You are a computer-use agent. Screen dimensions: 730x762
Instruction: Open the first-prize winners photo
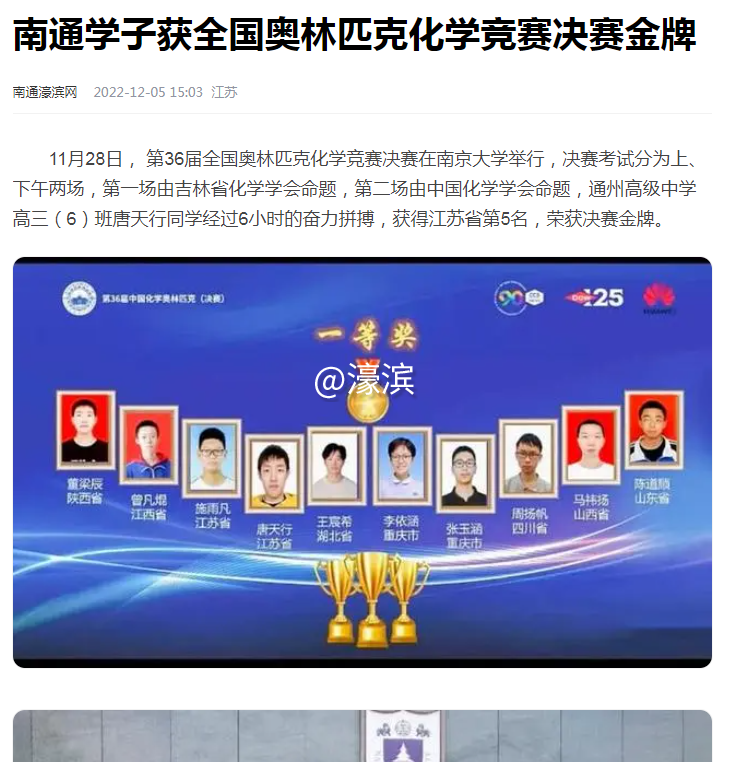[362, 462]
